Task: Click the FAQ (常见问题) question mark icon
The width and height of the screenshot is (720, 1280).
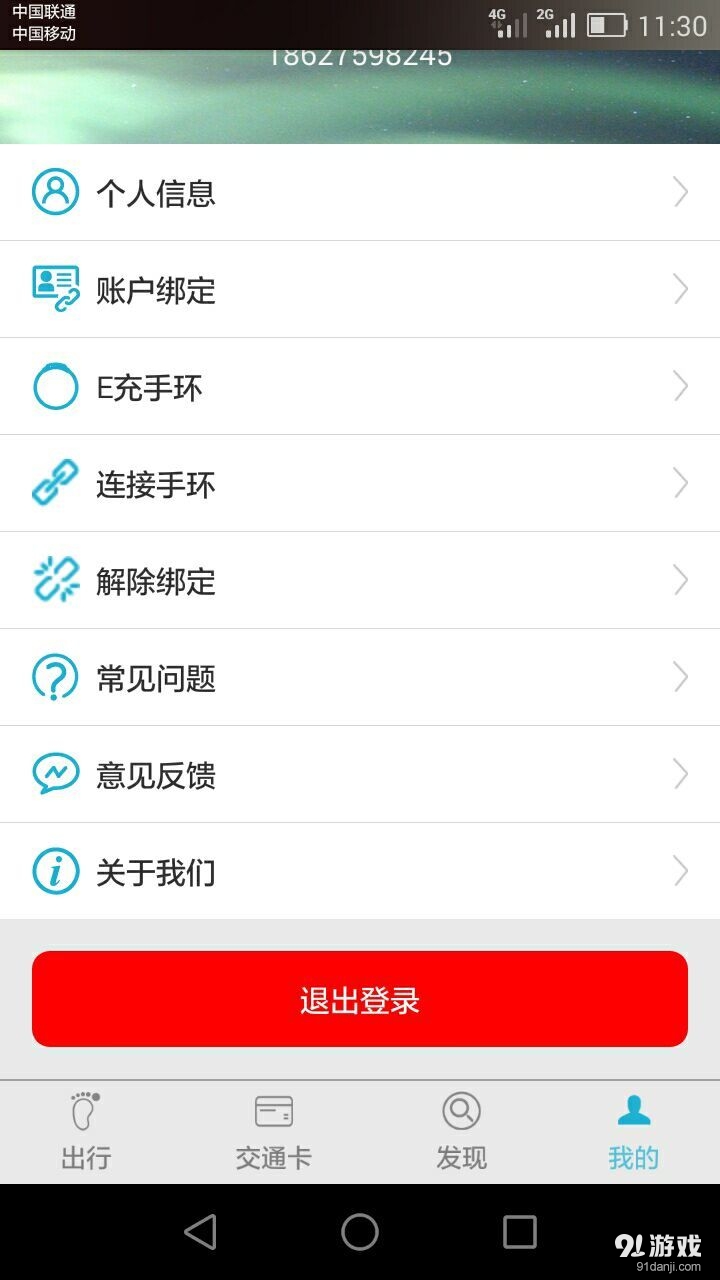Action: [x=55, y=677]
